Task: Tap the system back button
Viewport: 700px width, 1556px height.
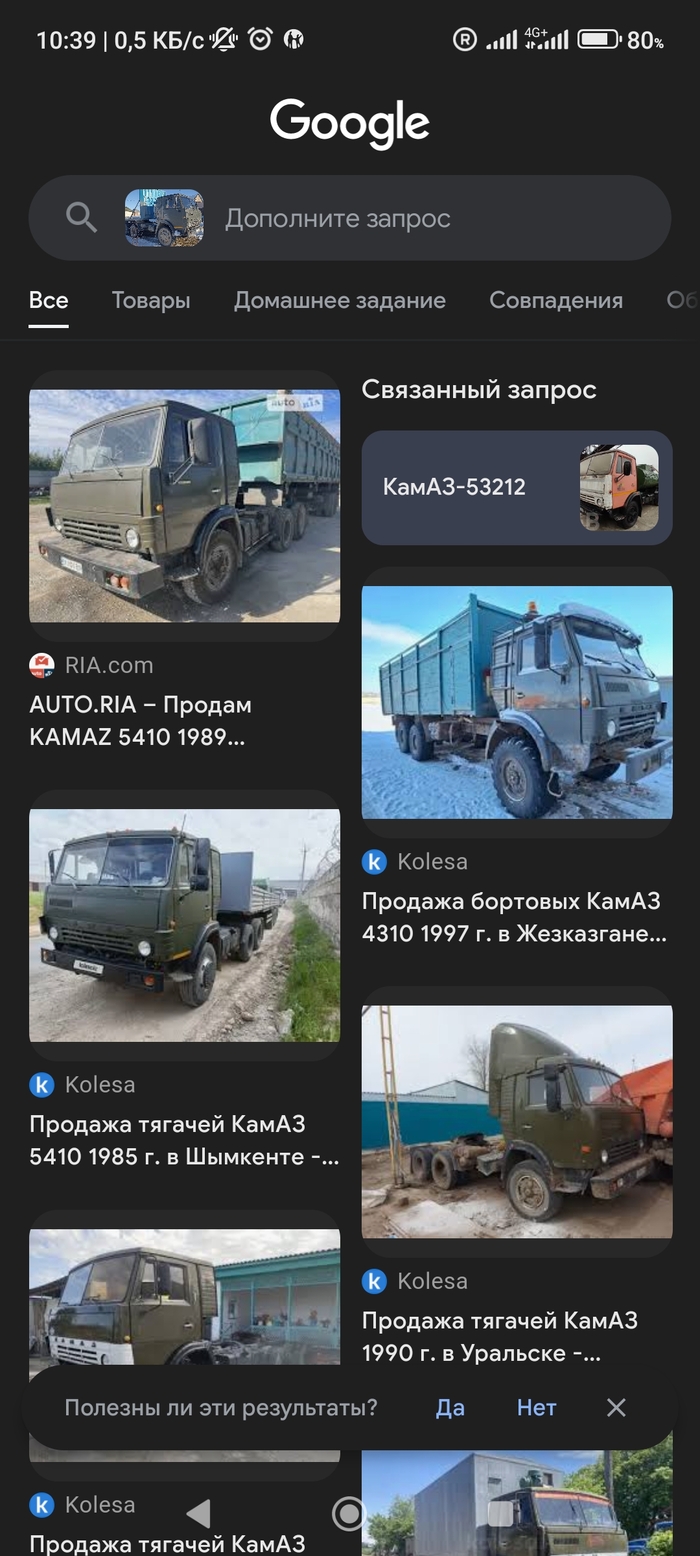Action: click(x=199, y=1514)
